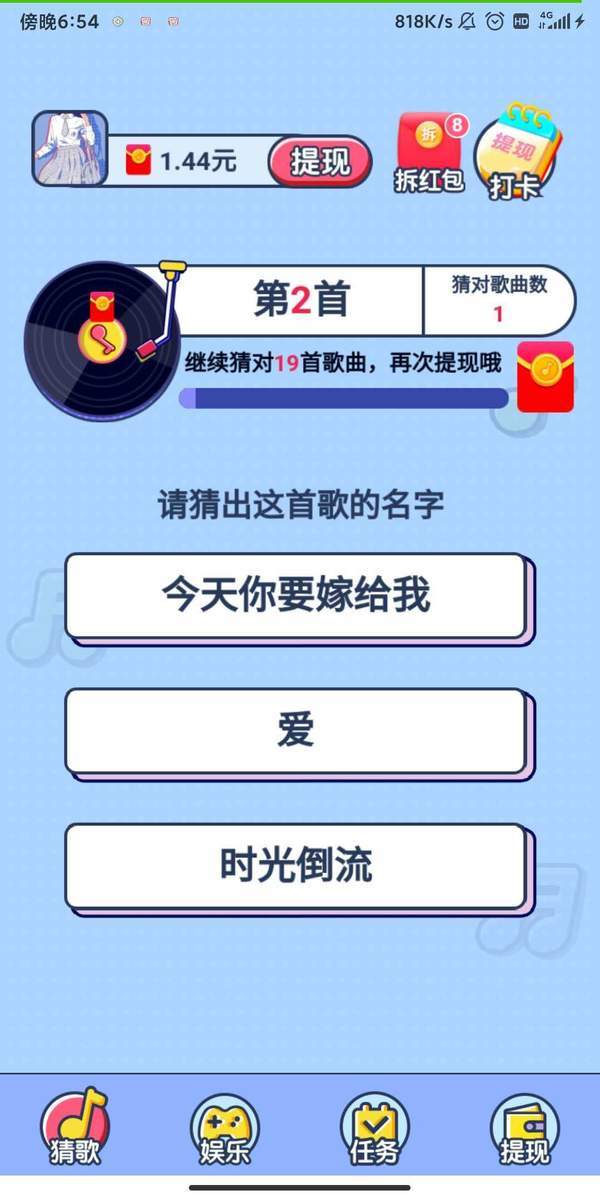Open the 拆红包 red envelope icon
600x1200 pixels.
point(430,152)
